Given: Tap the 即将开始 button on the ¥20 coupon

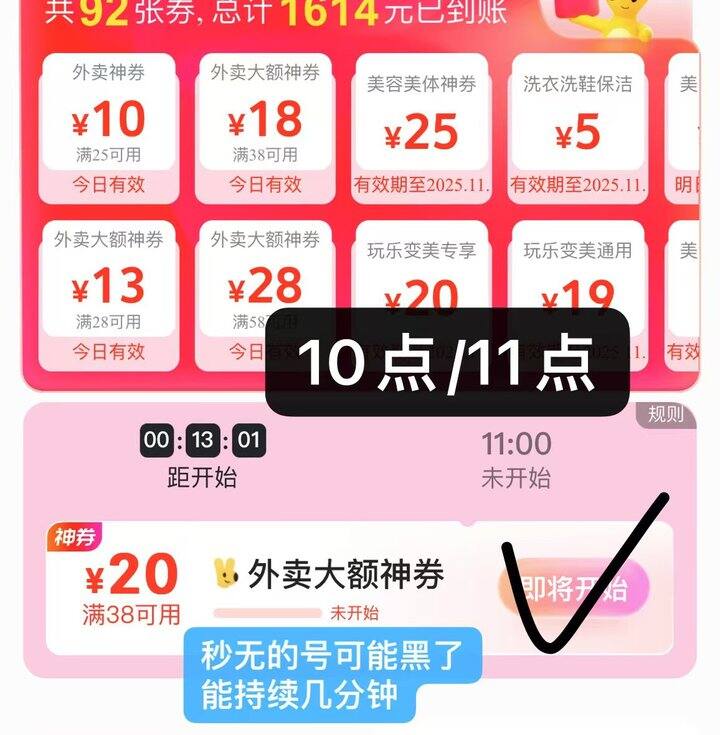Looking at the screenshot, I should tap(574, 588).
